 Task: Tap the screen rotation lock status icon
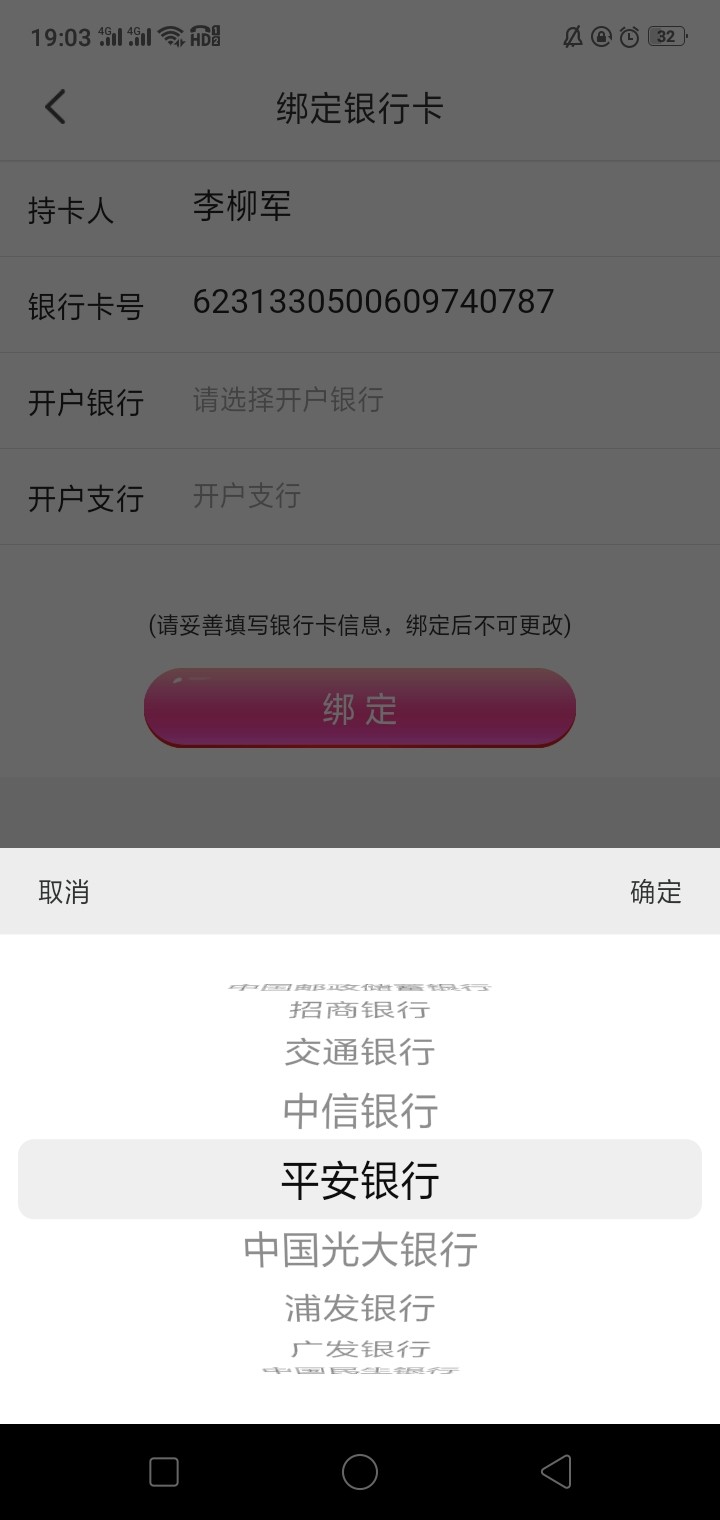pos(599,37)
